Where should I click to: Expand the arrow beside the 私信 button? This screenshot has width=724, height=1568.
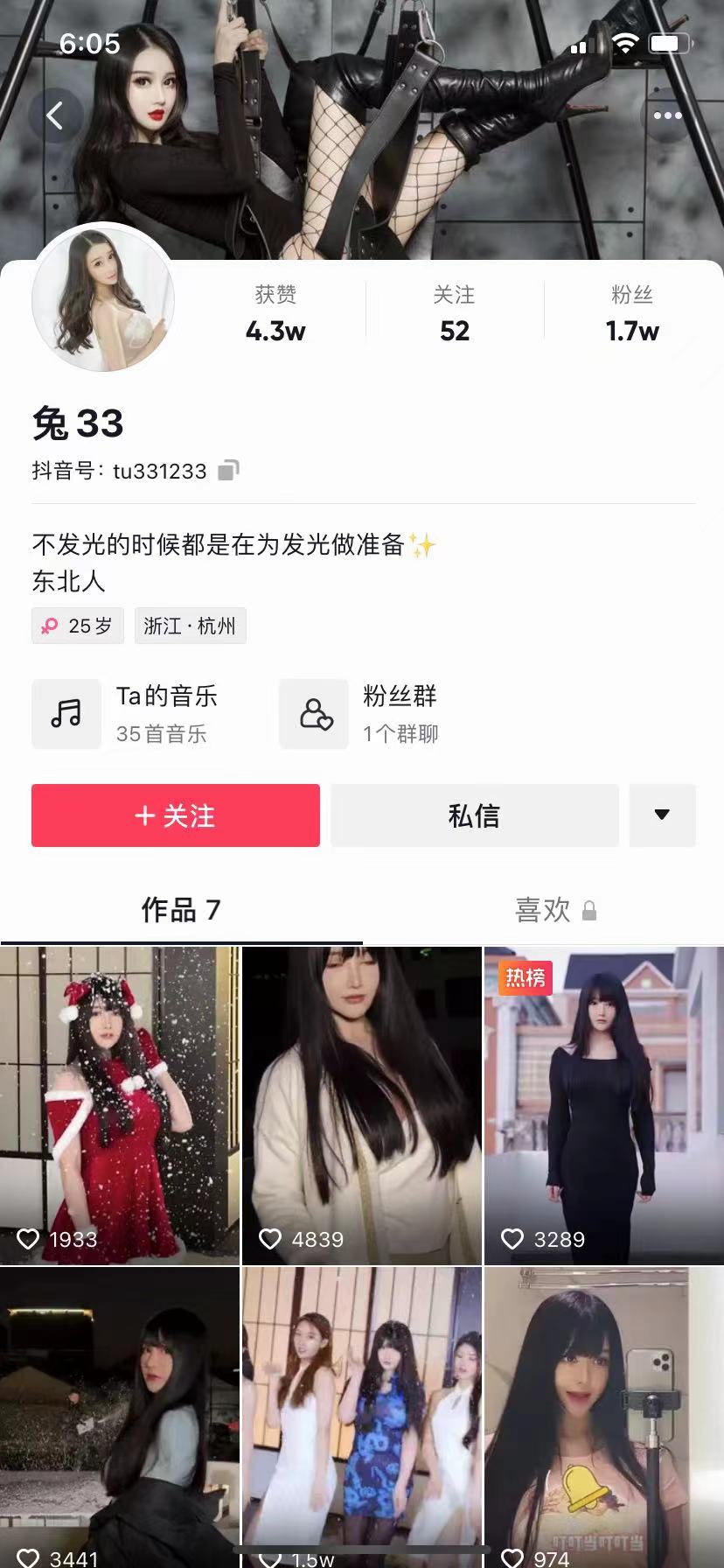pyautogui.click(x=662, y=815)
